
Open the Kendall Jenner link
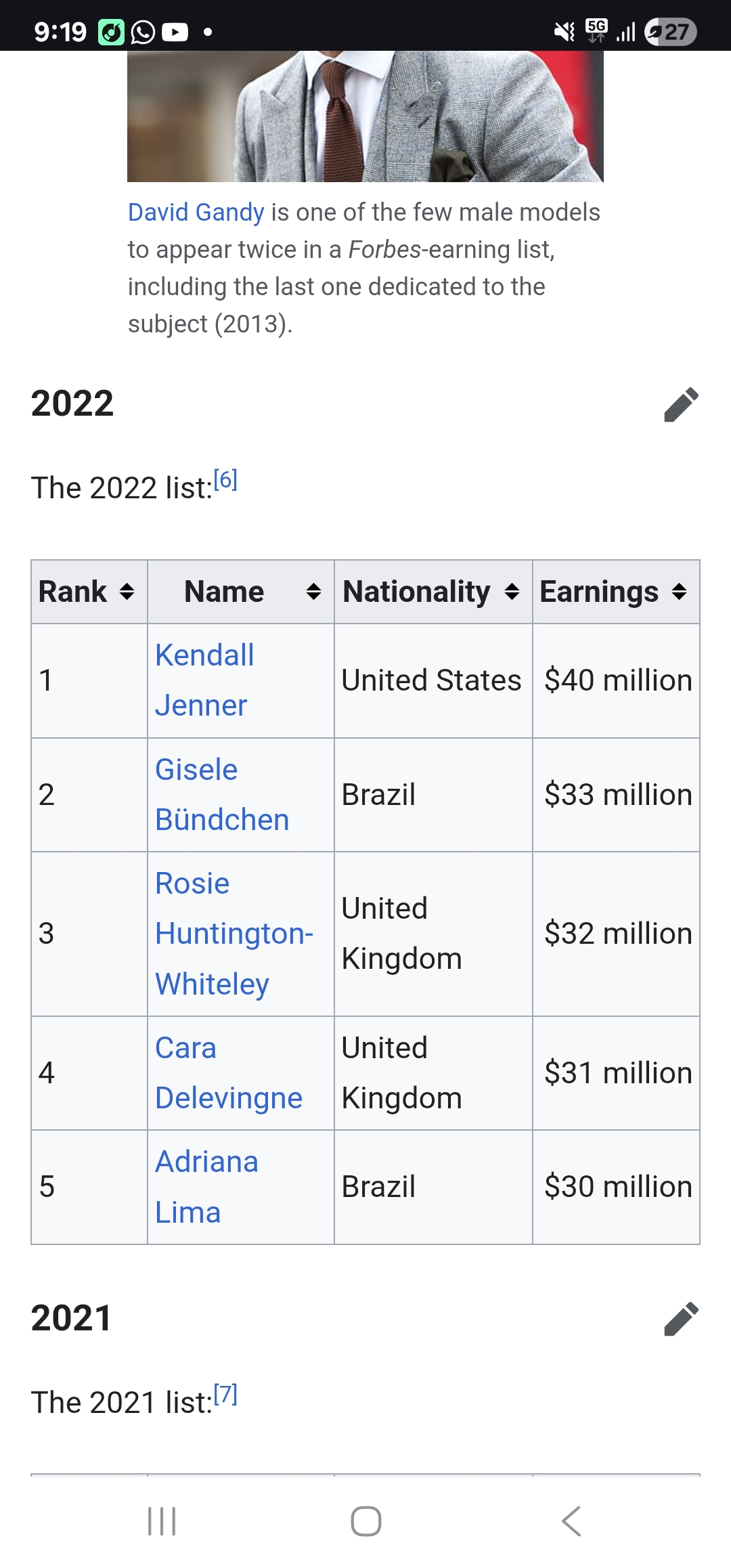click(x=204, y=679)
